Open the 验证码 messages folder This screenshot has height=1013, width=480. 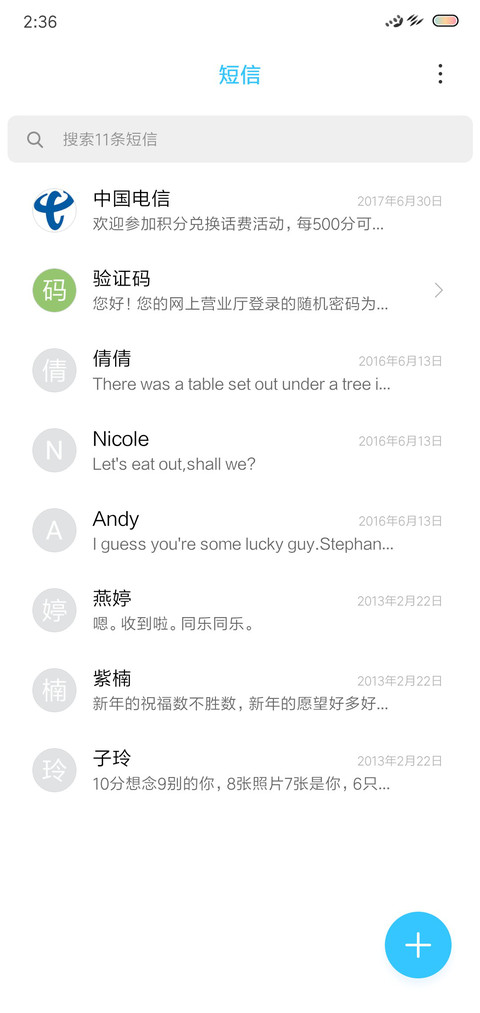[x=240, y=291]
